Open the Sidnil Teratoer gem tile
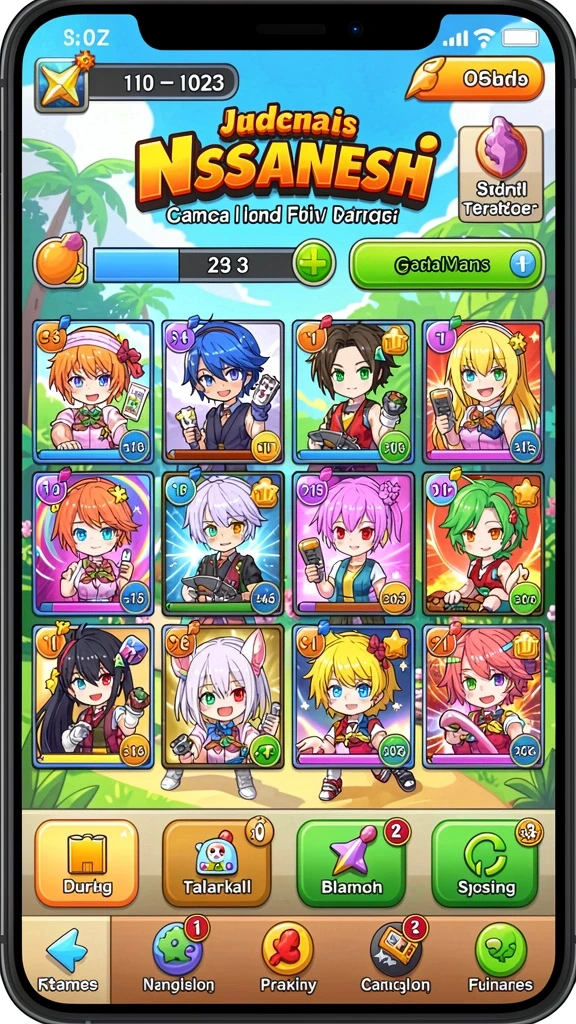The height and width of the screenshot is (1024, 576). tap(501, 173)
